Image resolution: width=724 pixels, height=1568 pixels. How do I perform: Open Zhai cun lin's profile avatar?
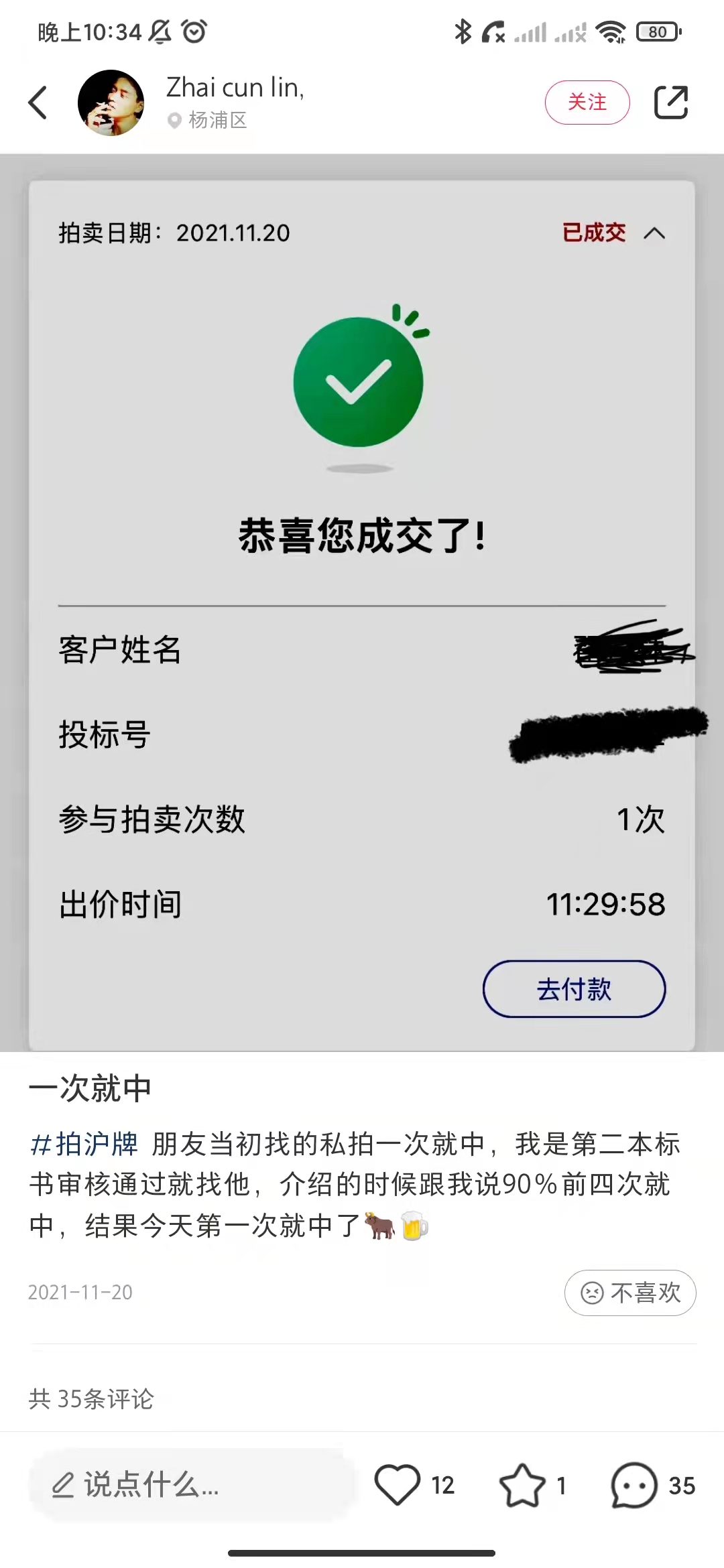pos(111,103)
